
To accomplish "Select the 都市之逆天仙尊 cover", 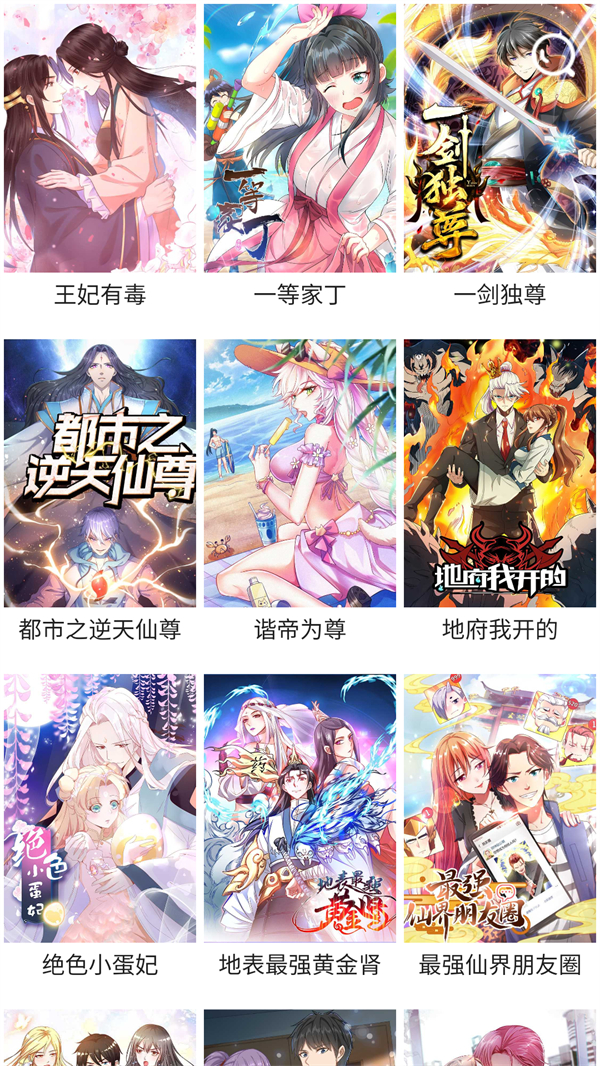I will click(x=100, y=473).
